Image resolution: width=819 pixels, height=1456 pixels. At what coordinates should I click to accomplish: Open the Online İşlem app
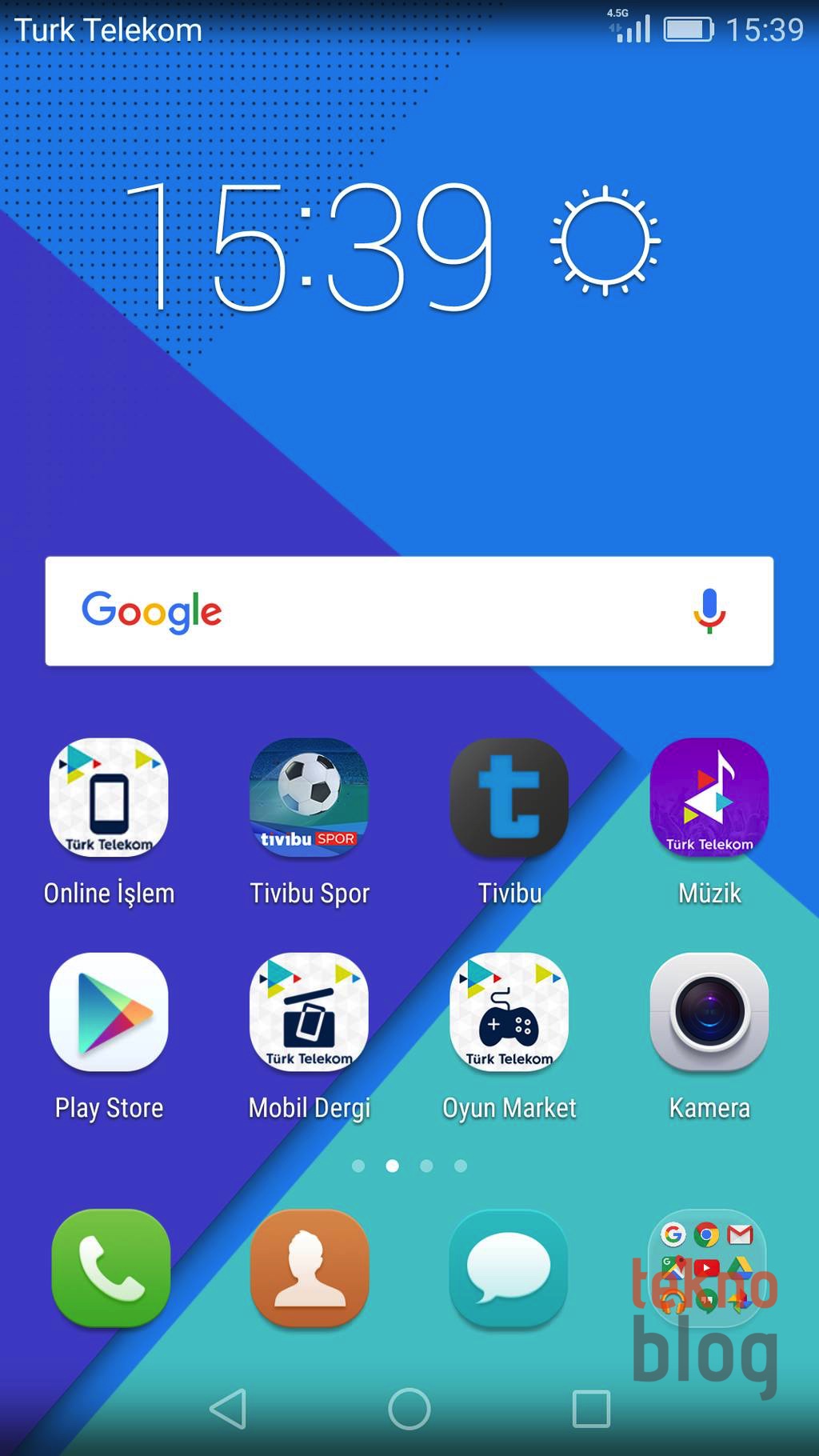[x=109, y=798]
